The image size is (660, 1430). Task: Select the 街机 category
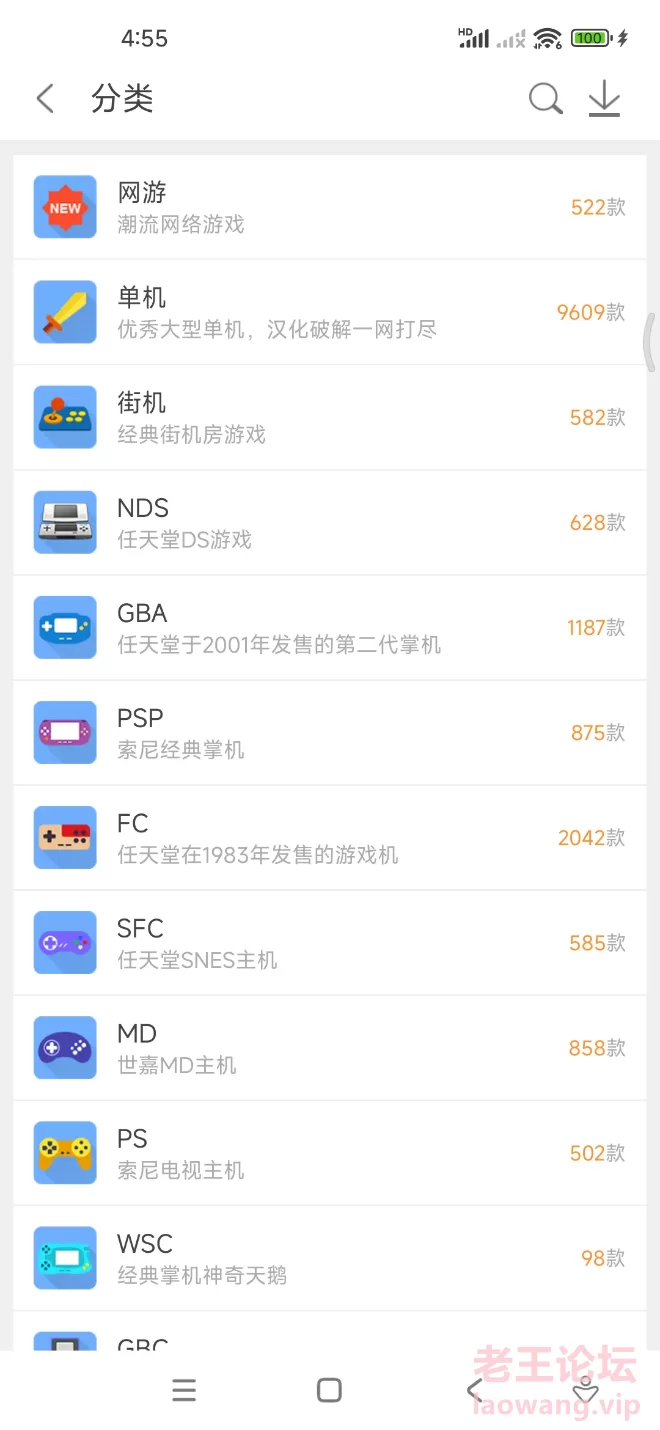coord(330,417)
